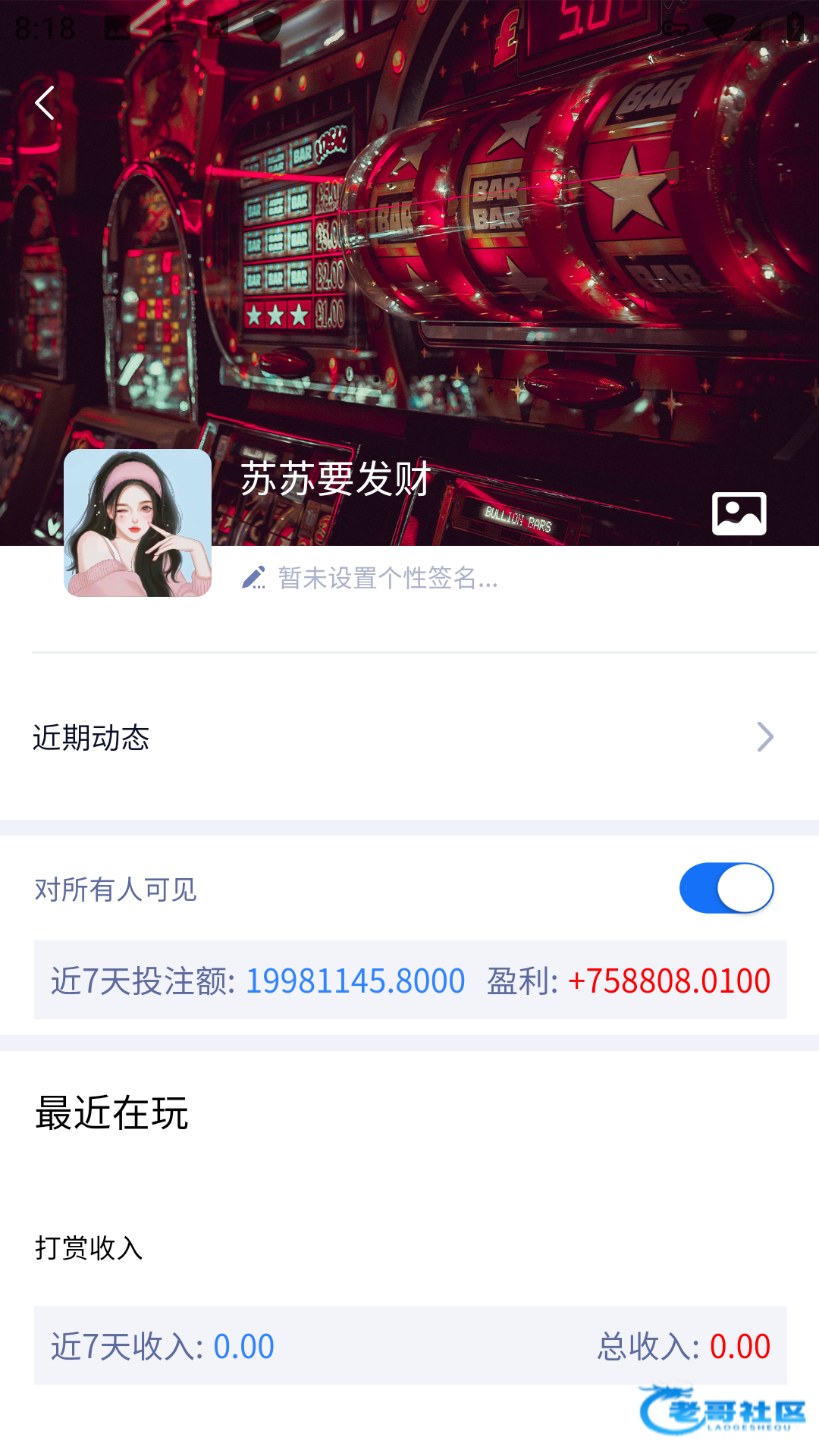Edit the personal signature field
819x1456 pixels.
tap(387, 579)
